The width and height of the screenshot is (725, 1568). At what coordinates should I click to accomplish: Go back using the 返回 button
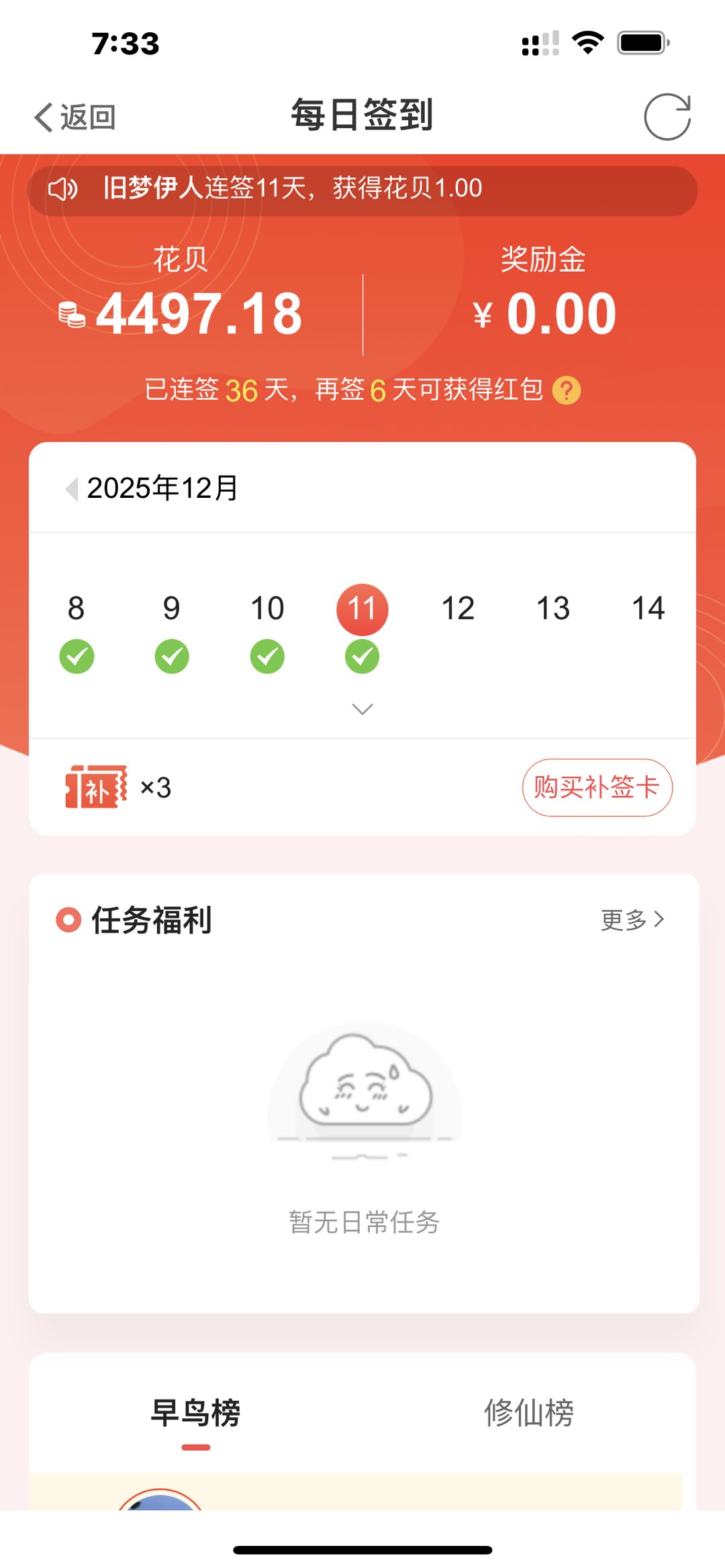(x=75, y=117)
